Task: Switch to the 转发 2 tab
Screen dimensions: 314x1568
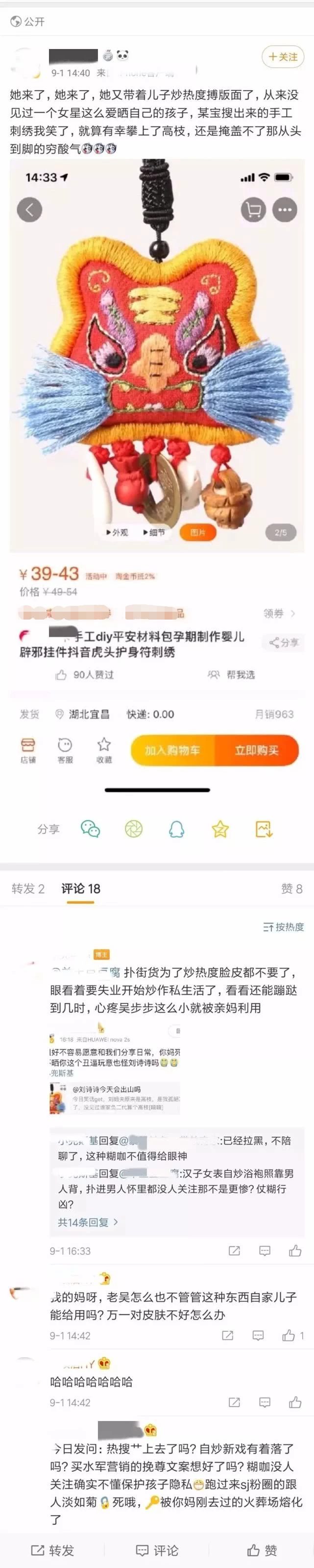Action: click(x=28, y=889)
